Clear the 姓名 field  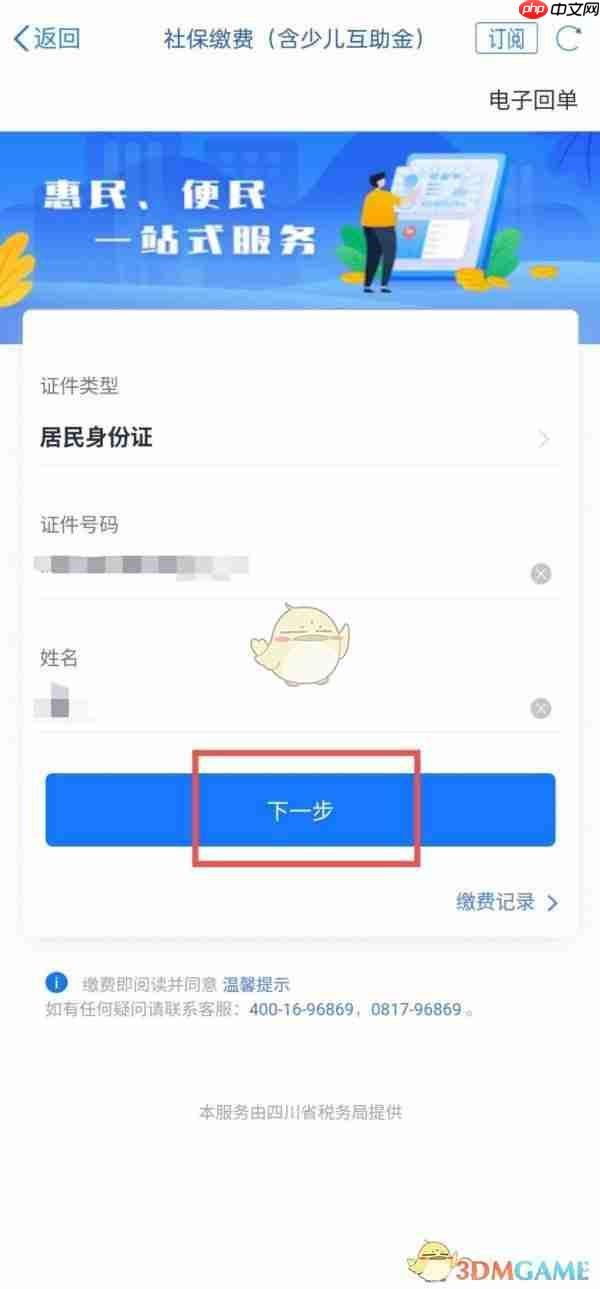(541, 708)
